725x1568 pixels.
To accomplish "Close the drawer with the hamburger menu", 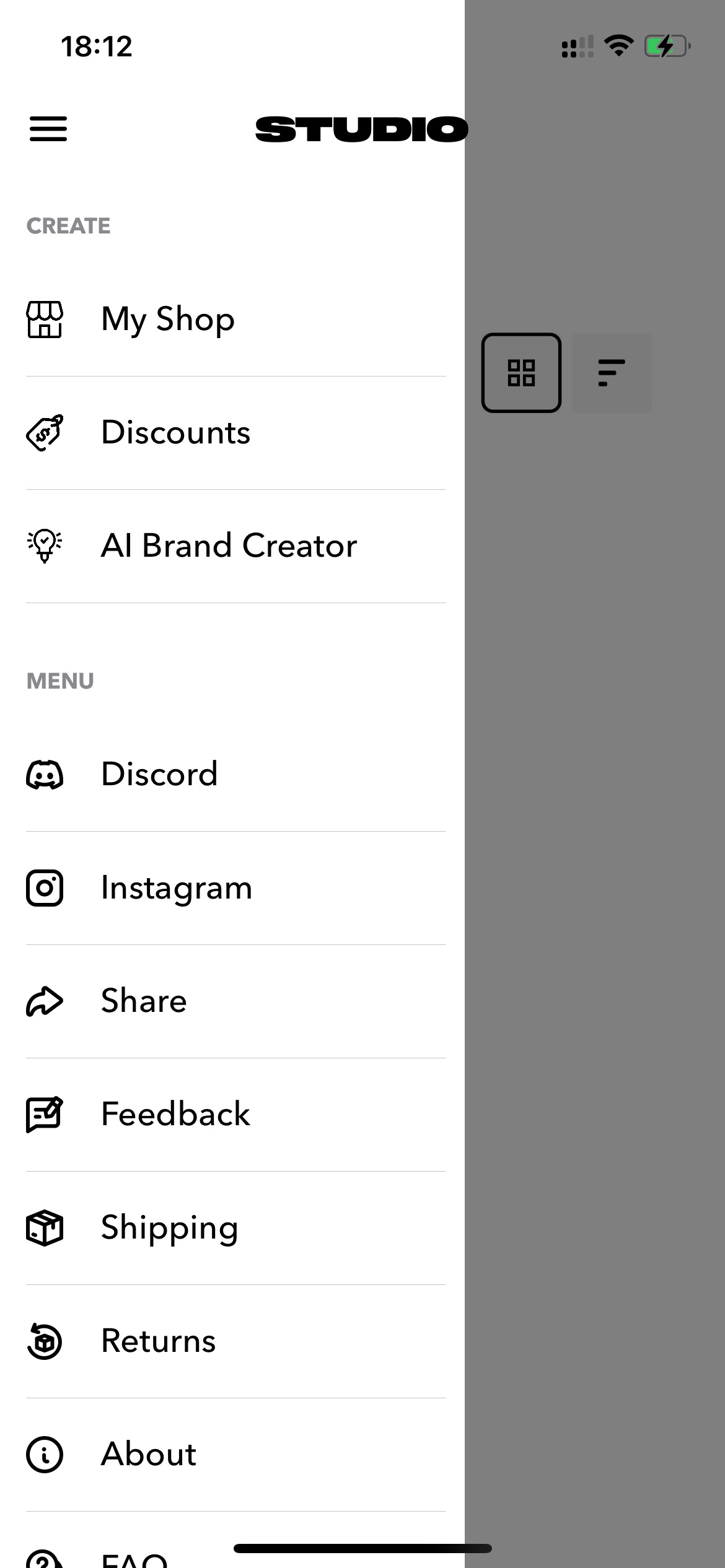I will tap(48, 129).
